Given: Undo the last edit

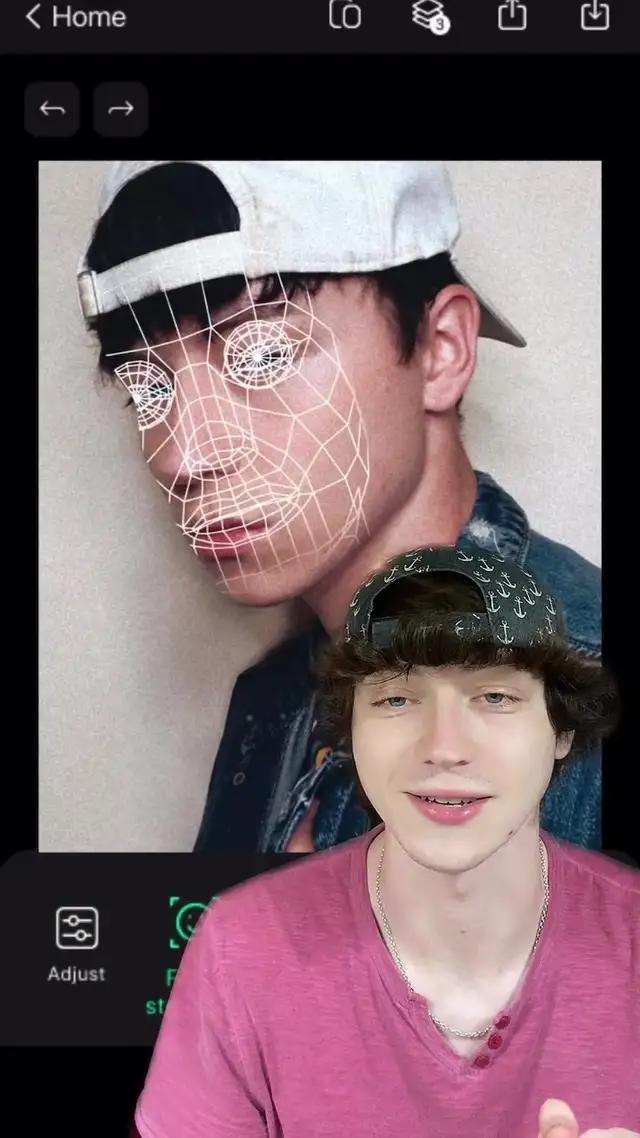Looking at the screenshot, I should [x=52, y=109].
